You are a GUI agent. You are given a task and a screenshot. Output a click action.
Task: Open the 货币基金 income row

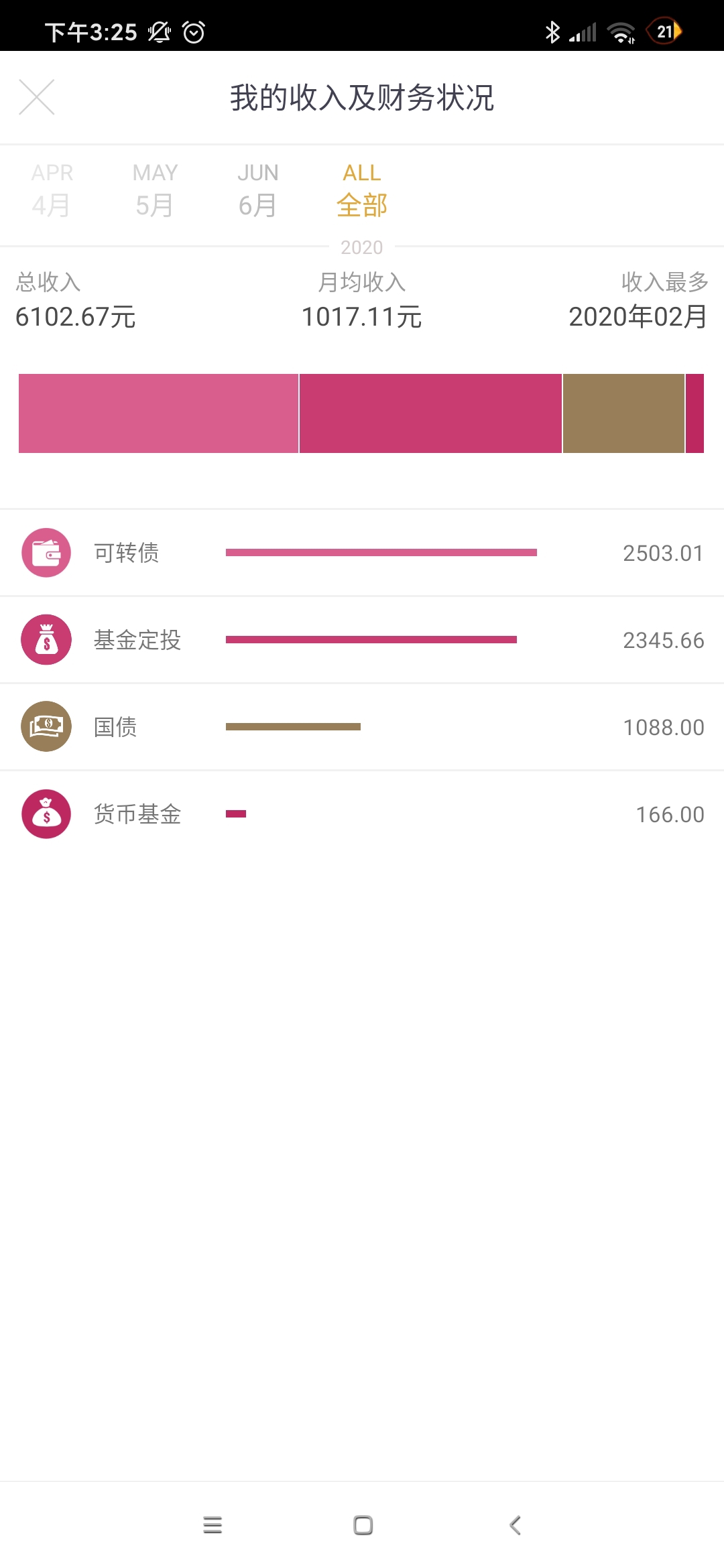coord(362,814)
